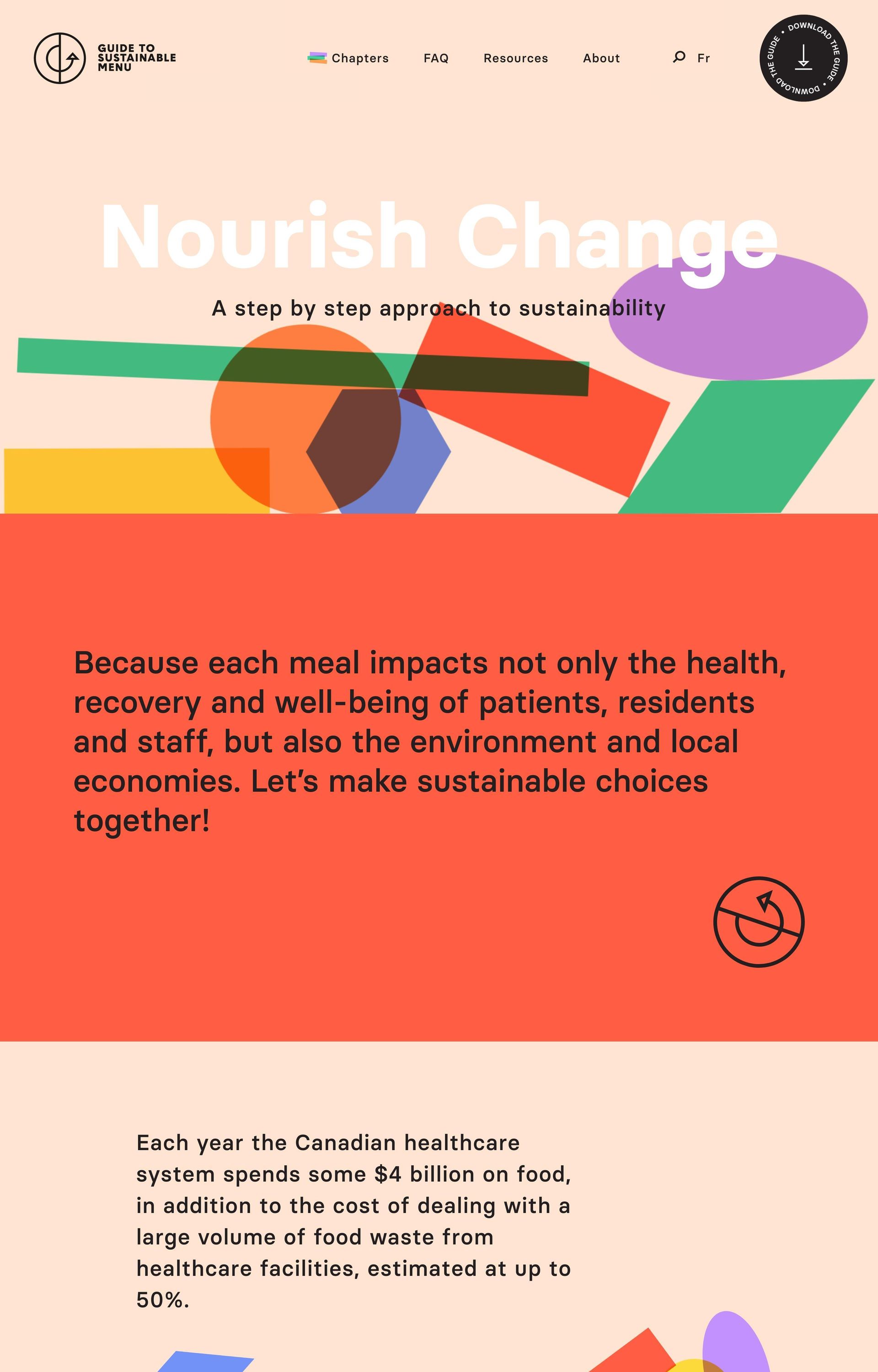Switch language to Fr

tap(703, 58)
